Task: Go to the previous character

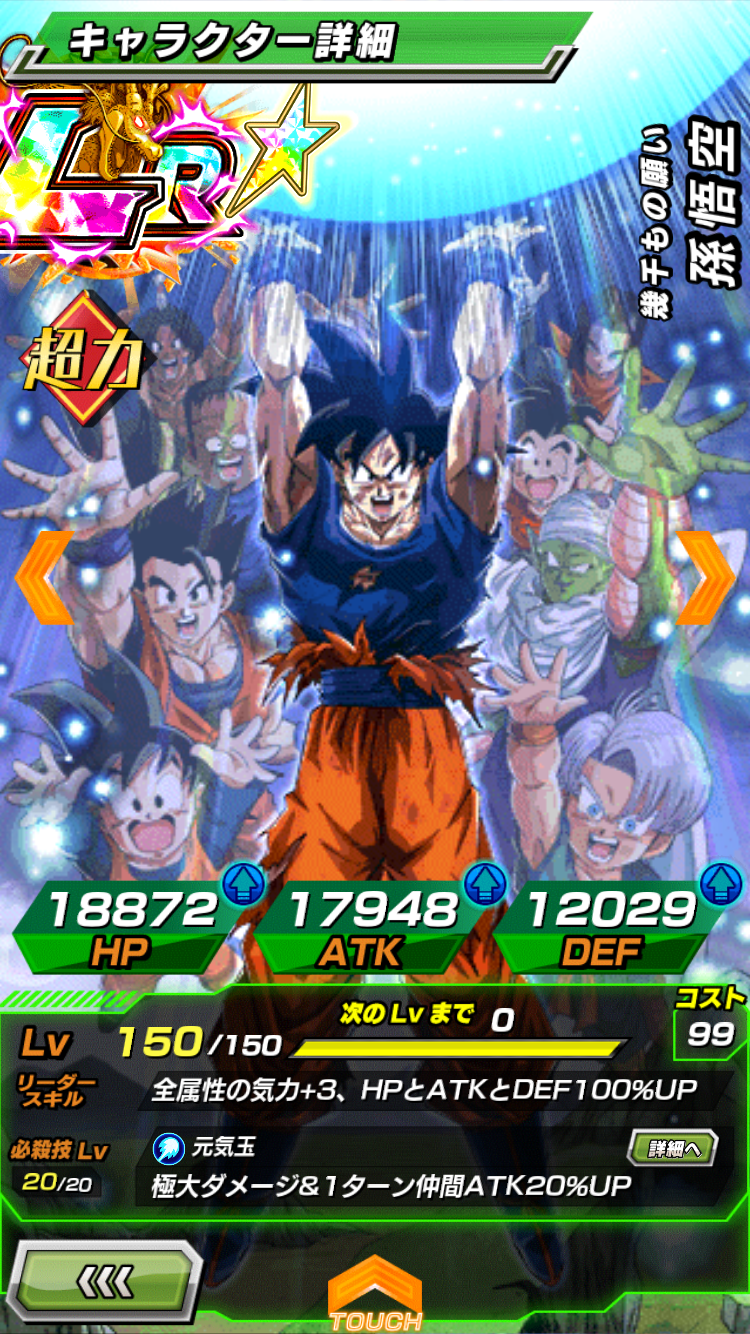Action: 42,579
